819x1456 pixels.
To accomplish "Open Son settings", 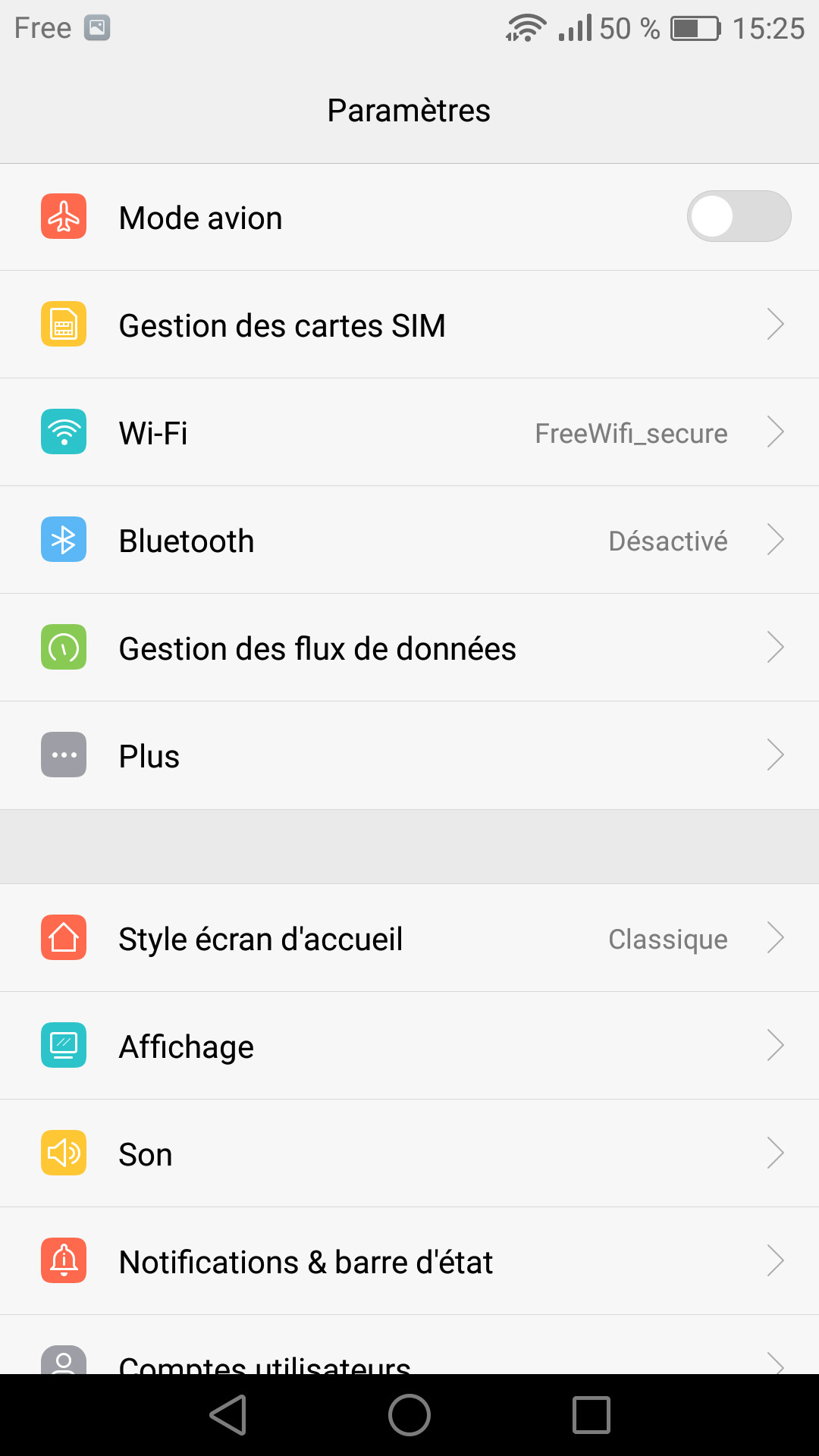I will point(409,1153).
